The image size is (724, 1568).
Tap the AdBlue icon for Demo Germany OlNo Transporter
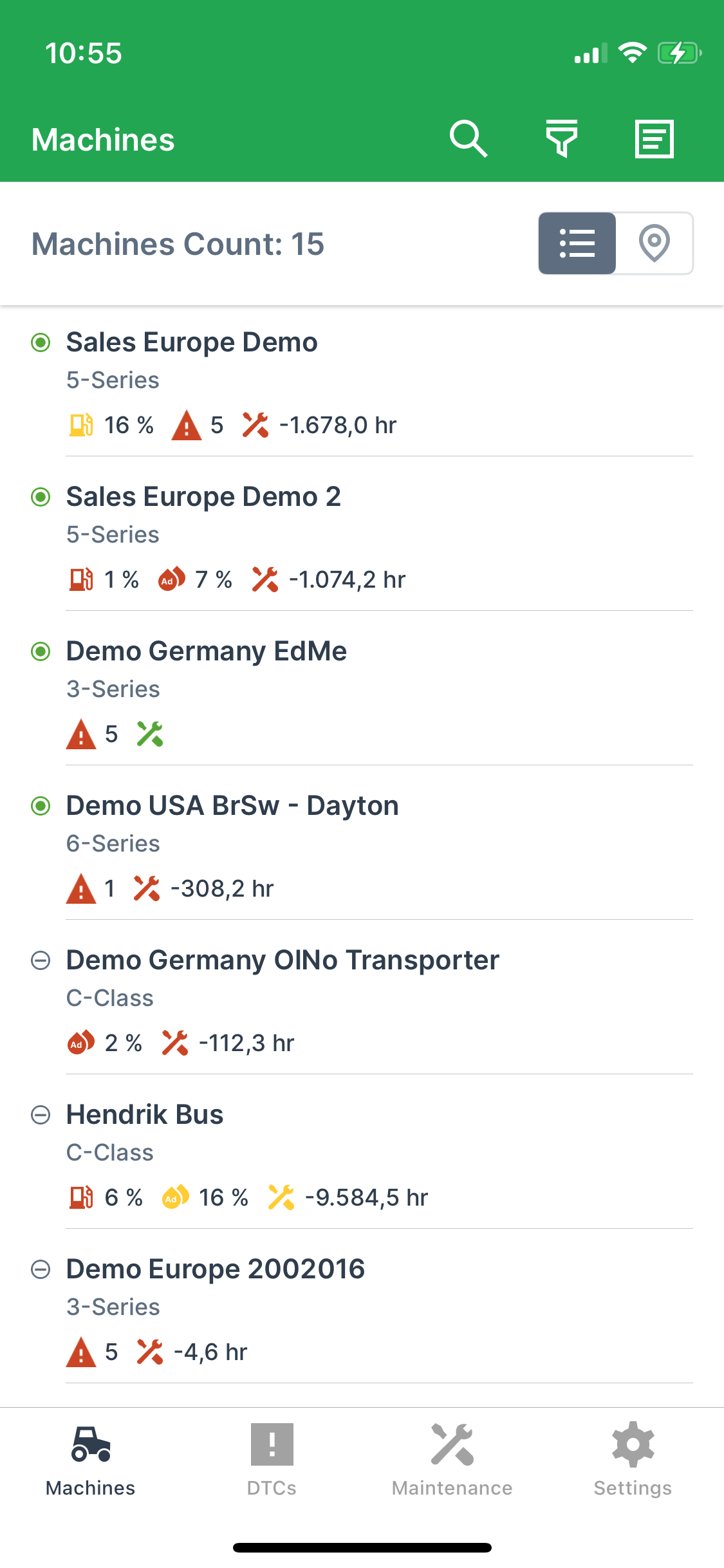[80, 1042]
